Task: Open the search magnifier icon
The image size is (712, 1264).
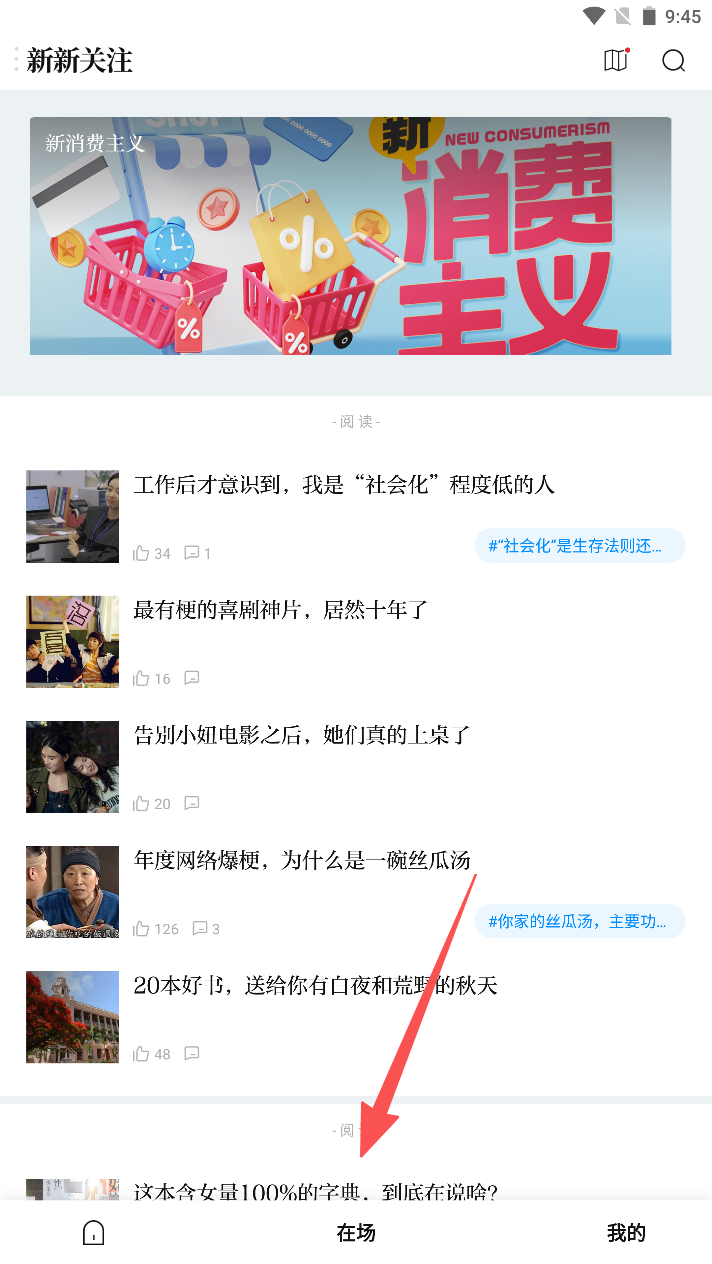Action: [673, 61]
